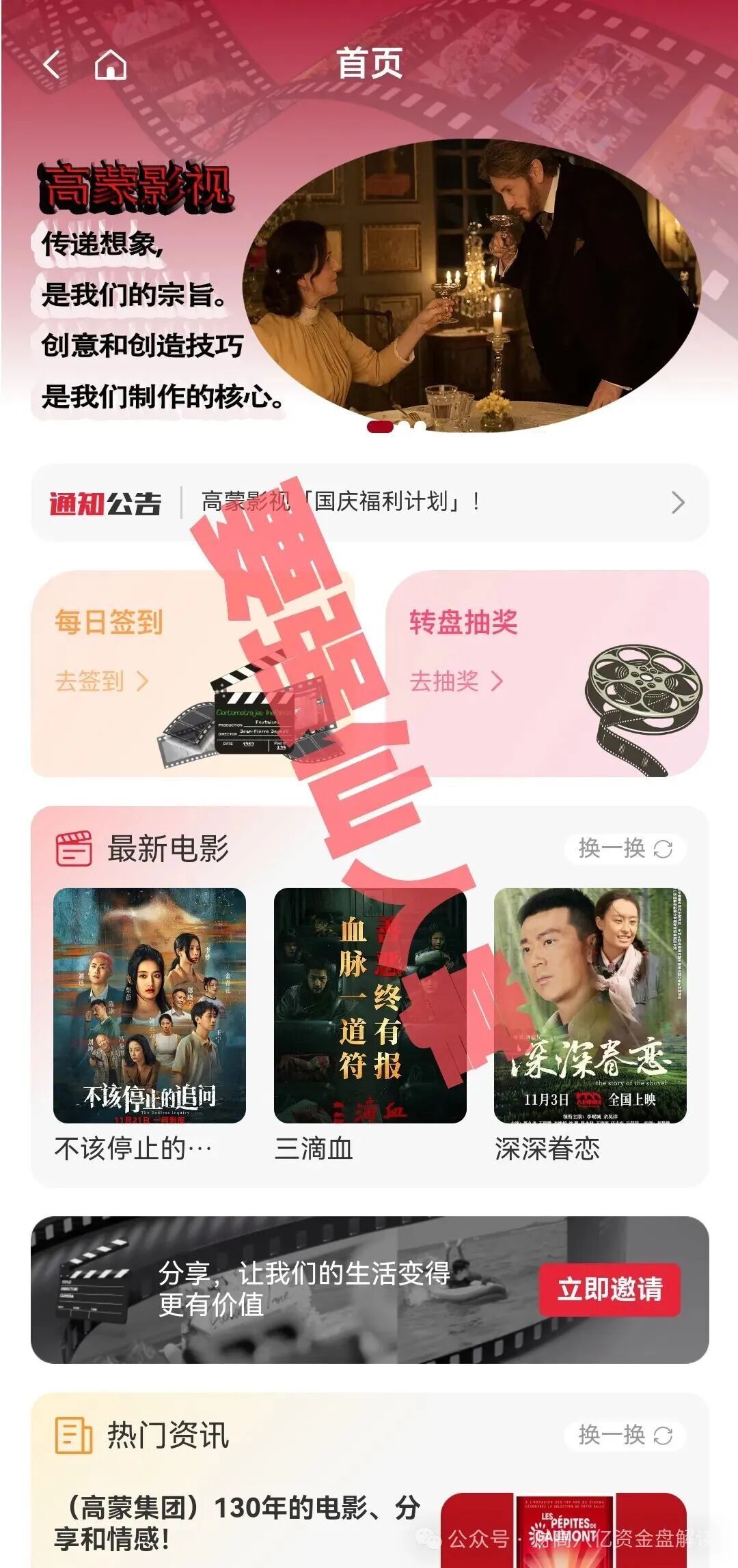
Task: Click the red clapper icon beside 最新电影
Action: coord(75,849)
